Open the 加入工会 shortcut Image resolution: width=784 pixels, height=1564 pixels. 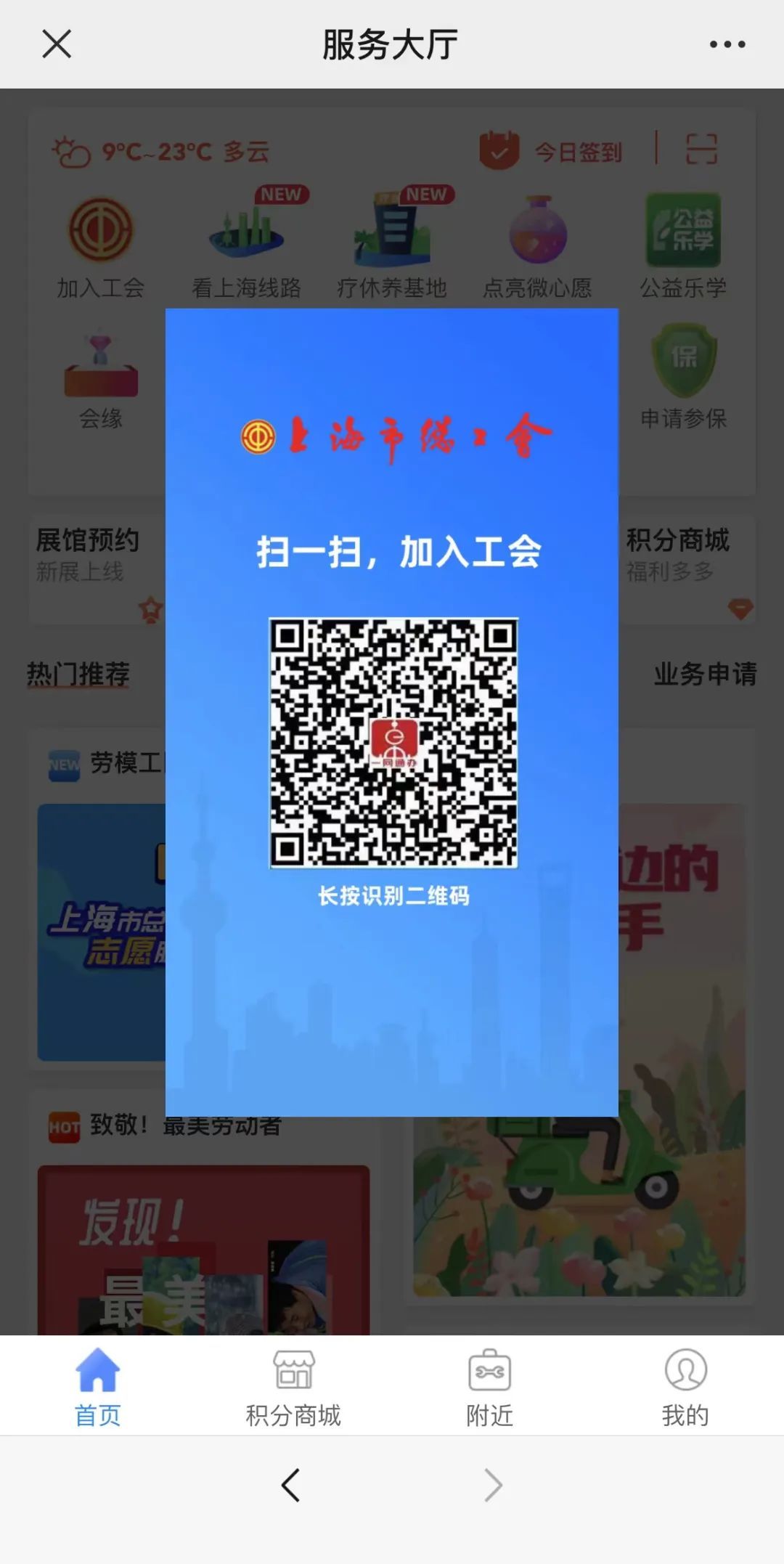pyautogui.click(x=101, y=248)
